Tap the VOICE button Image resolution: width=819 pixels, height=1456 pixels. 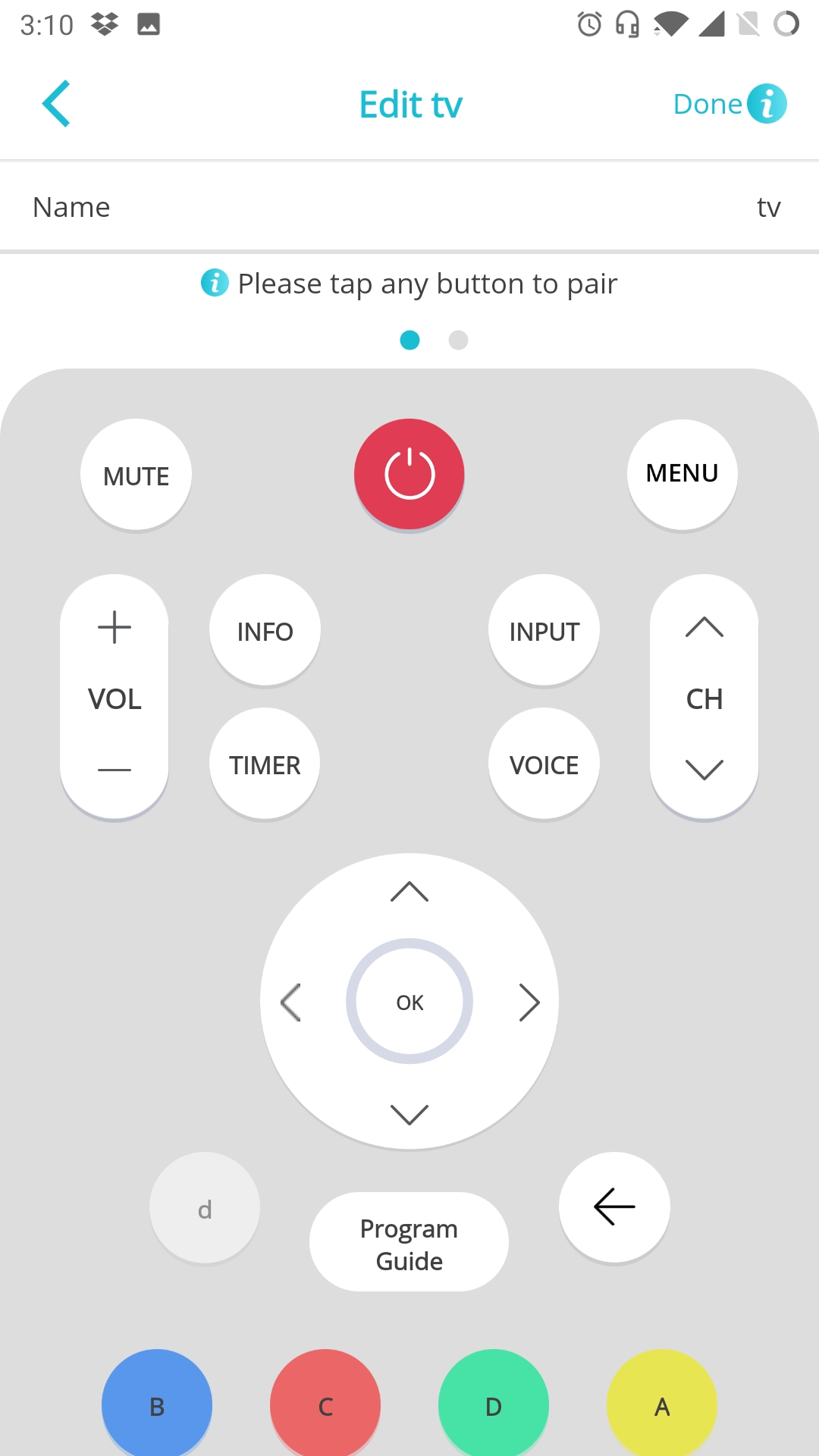coord(544,764)
